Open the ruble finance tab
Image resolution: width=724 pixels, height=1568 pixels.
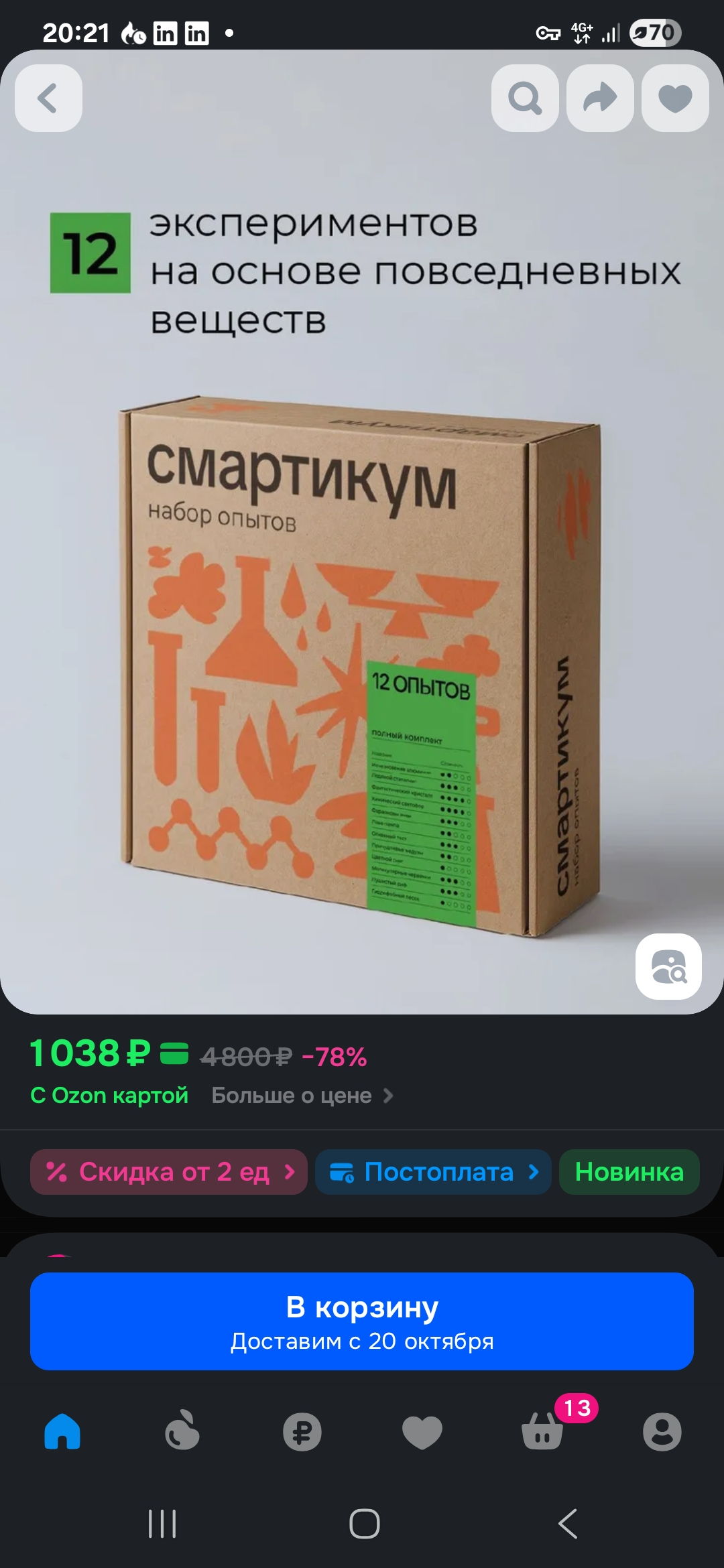click(x=302, y=1432)
